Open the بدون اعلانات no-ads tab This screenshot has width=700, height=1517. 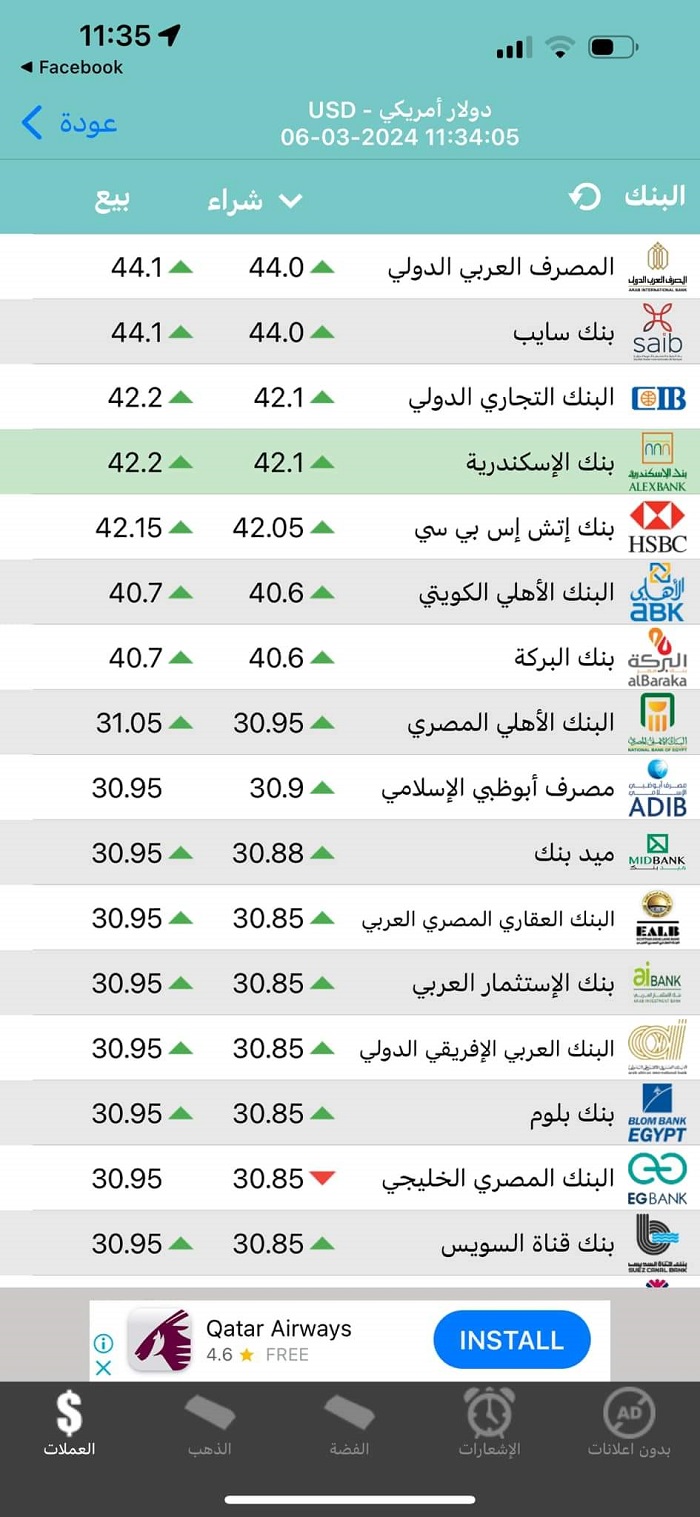[x=629, y=1427]
